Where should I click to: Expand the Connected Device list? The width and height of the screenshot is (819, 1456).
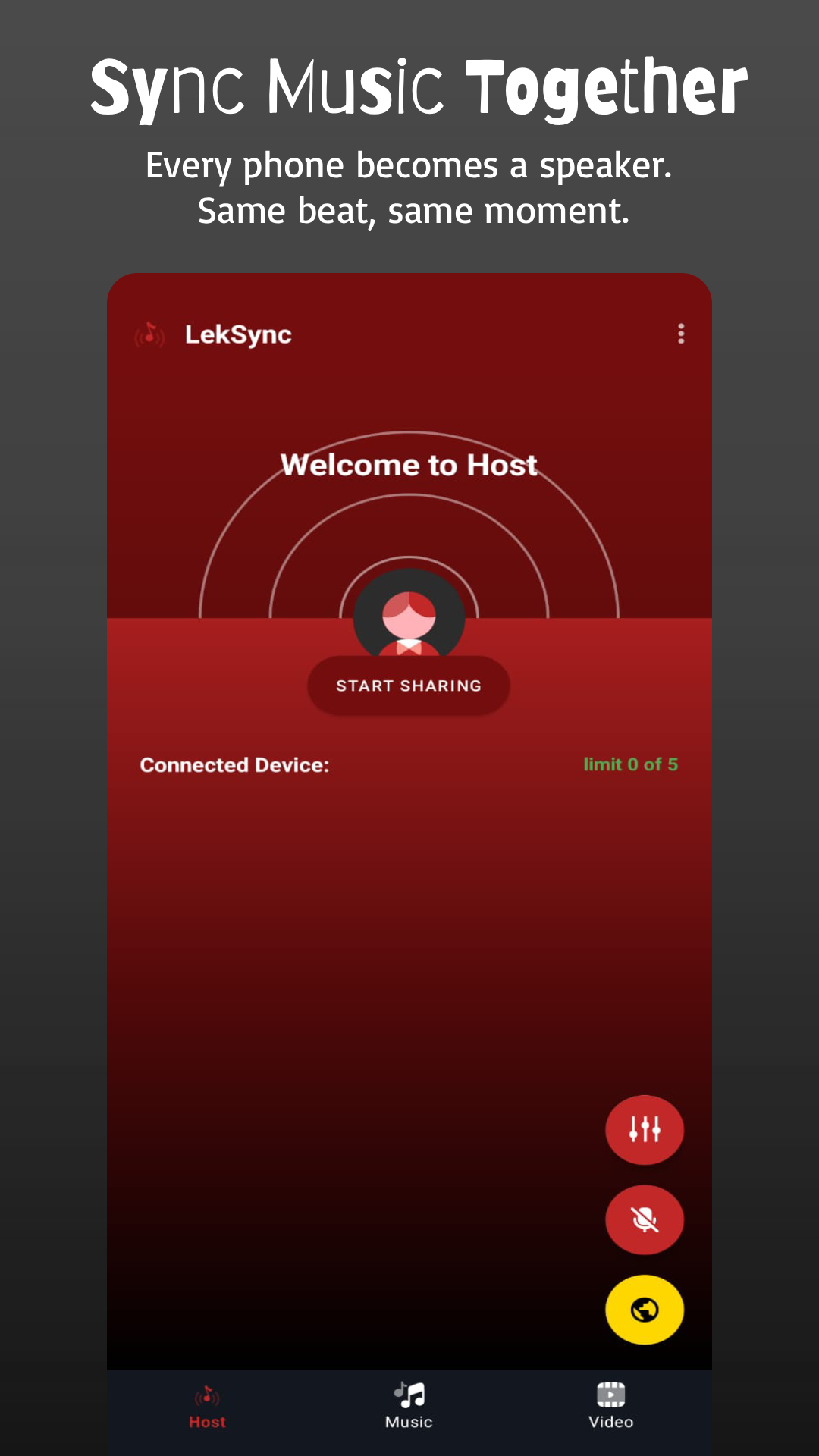click(235, 764)
